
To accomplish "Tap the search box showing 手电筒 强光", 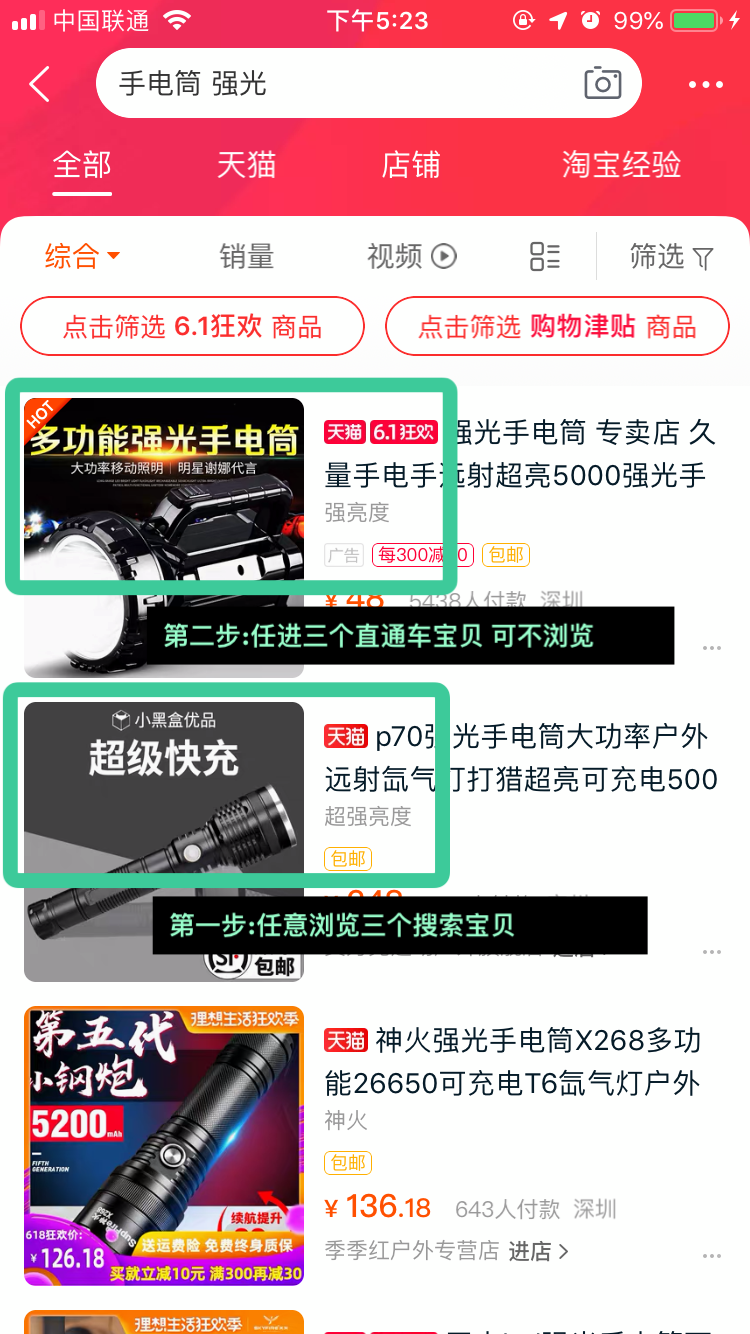I will coord(340,84).
